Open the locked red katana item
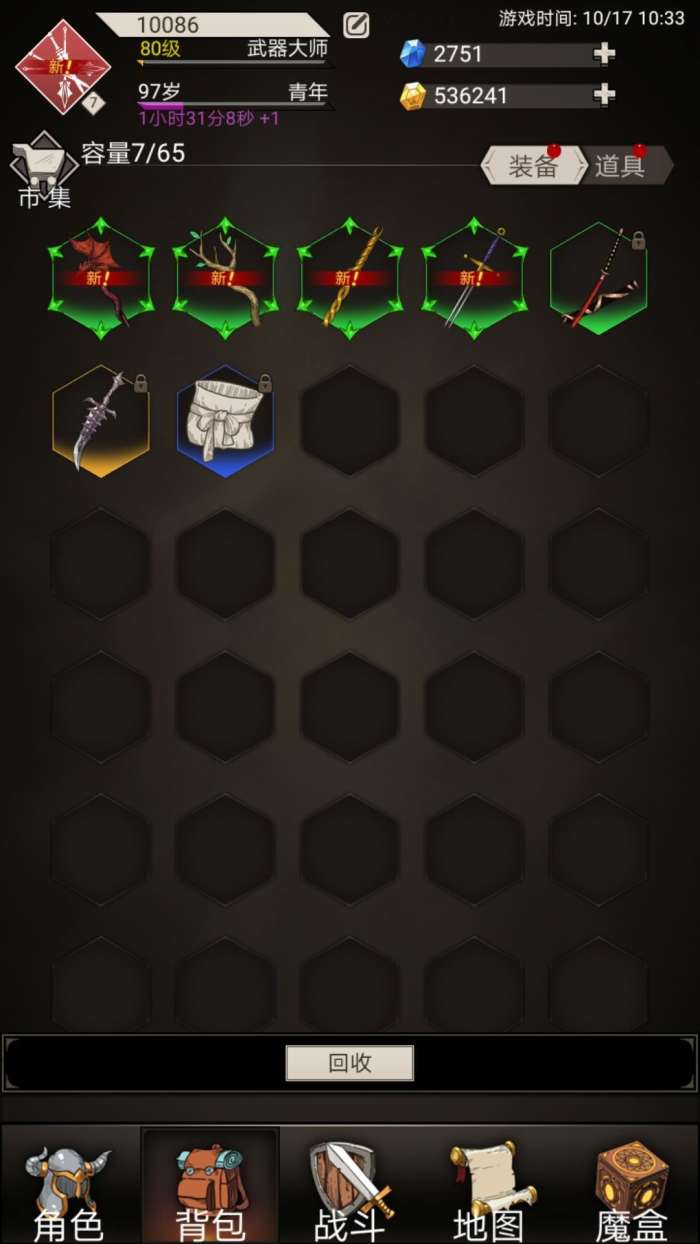 tap(598, 277)
